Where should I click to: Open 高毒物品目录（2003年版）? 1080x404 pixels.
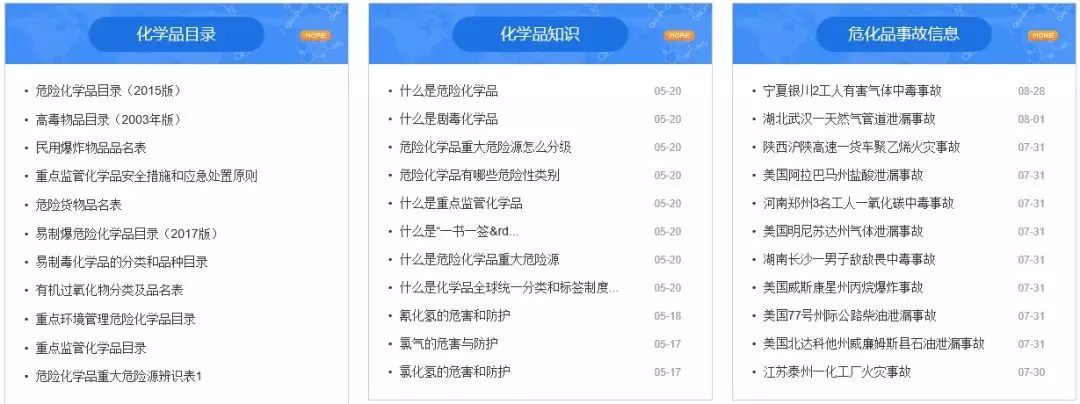coord(108,119)
